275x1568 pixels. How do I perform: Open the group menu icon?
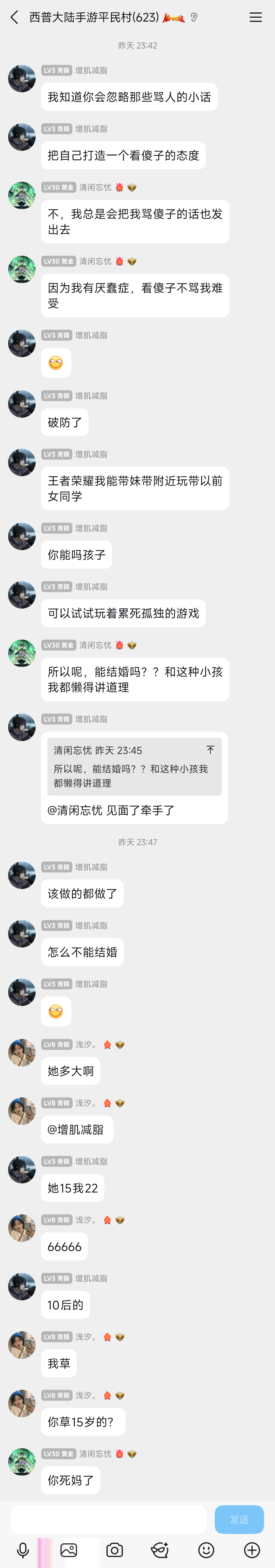coord(255,18)
